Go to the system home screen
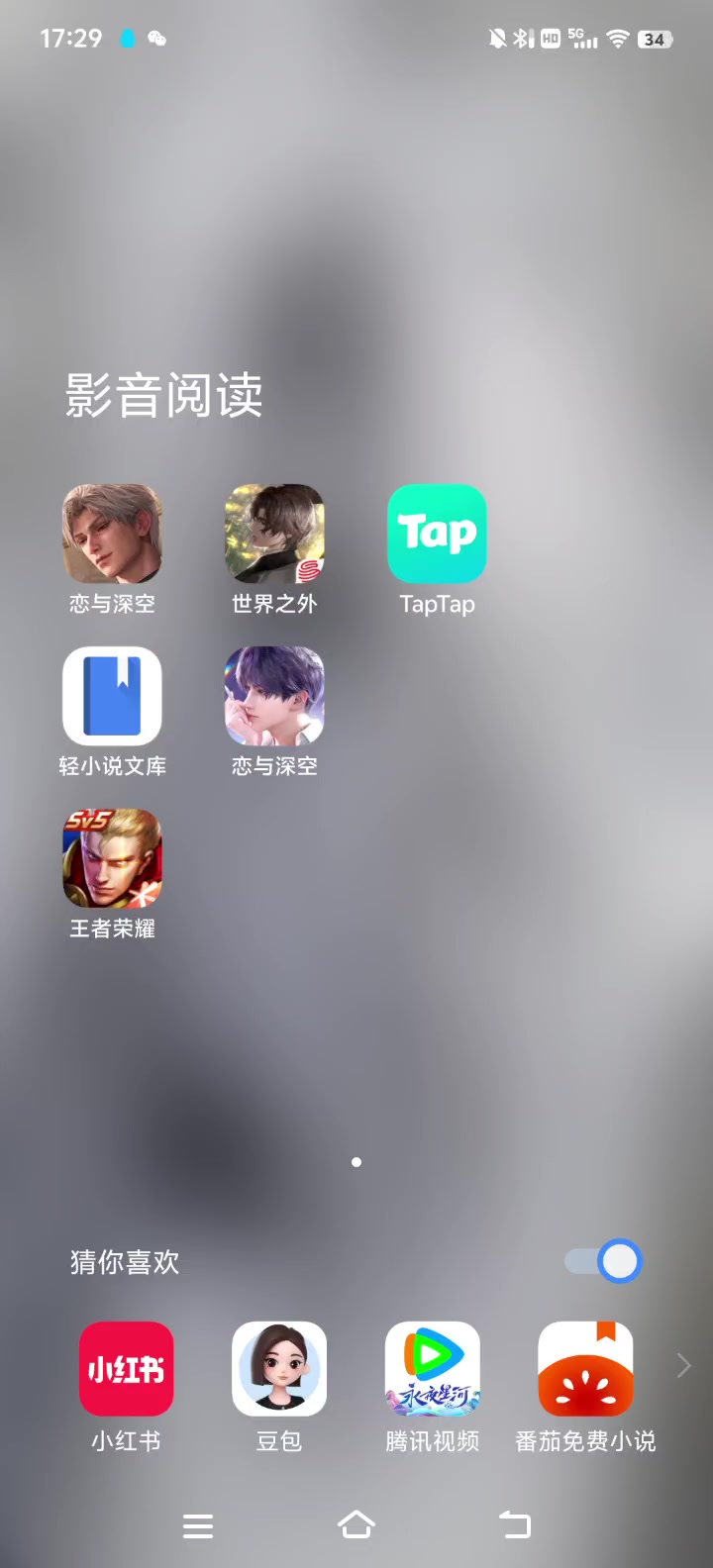 (x=356, y=1525)
